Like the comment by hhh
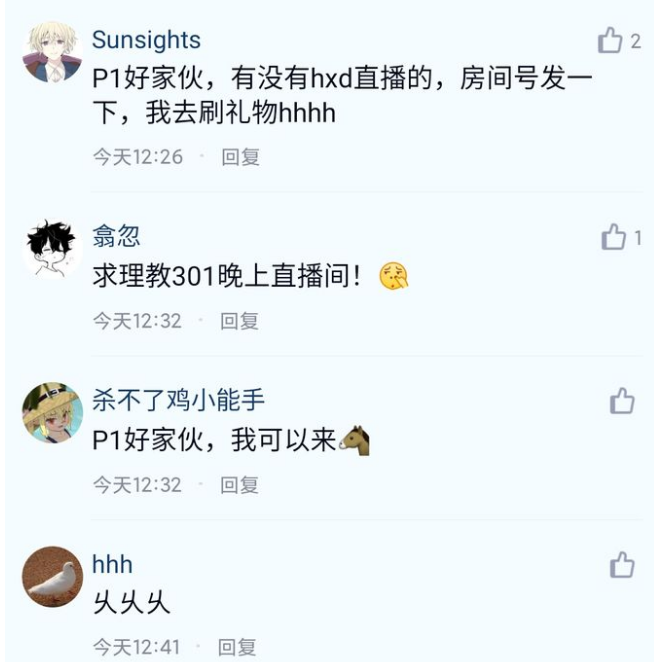 (x=622, y=566)
